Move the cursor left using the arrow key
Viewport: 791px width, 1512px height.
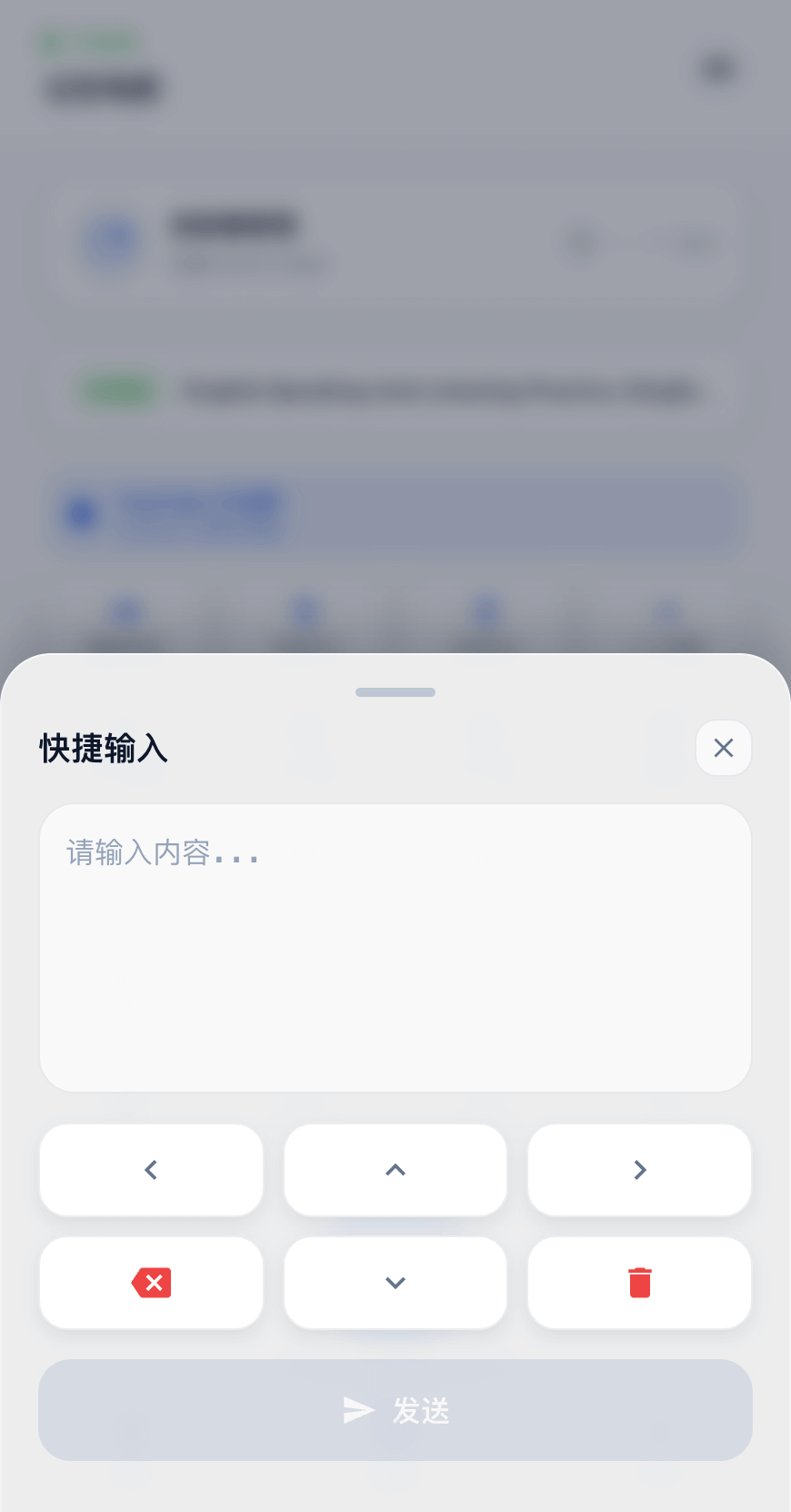151,1170
